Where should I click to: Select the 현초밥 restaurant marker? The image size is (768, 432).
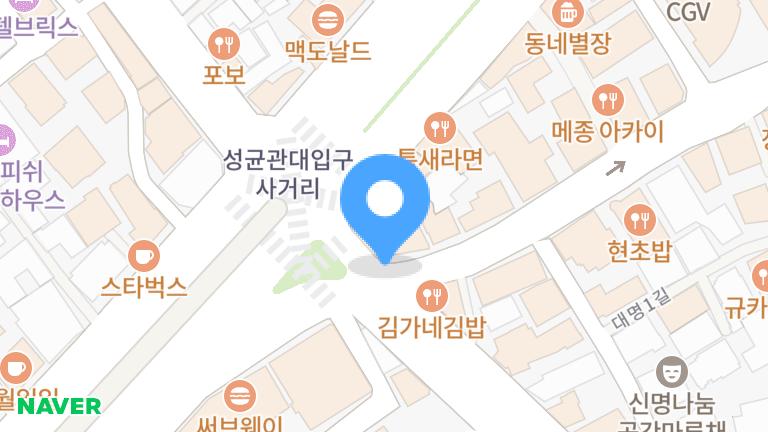(x=639, y=219)
